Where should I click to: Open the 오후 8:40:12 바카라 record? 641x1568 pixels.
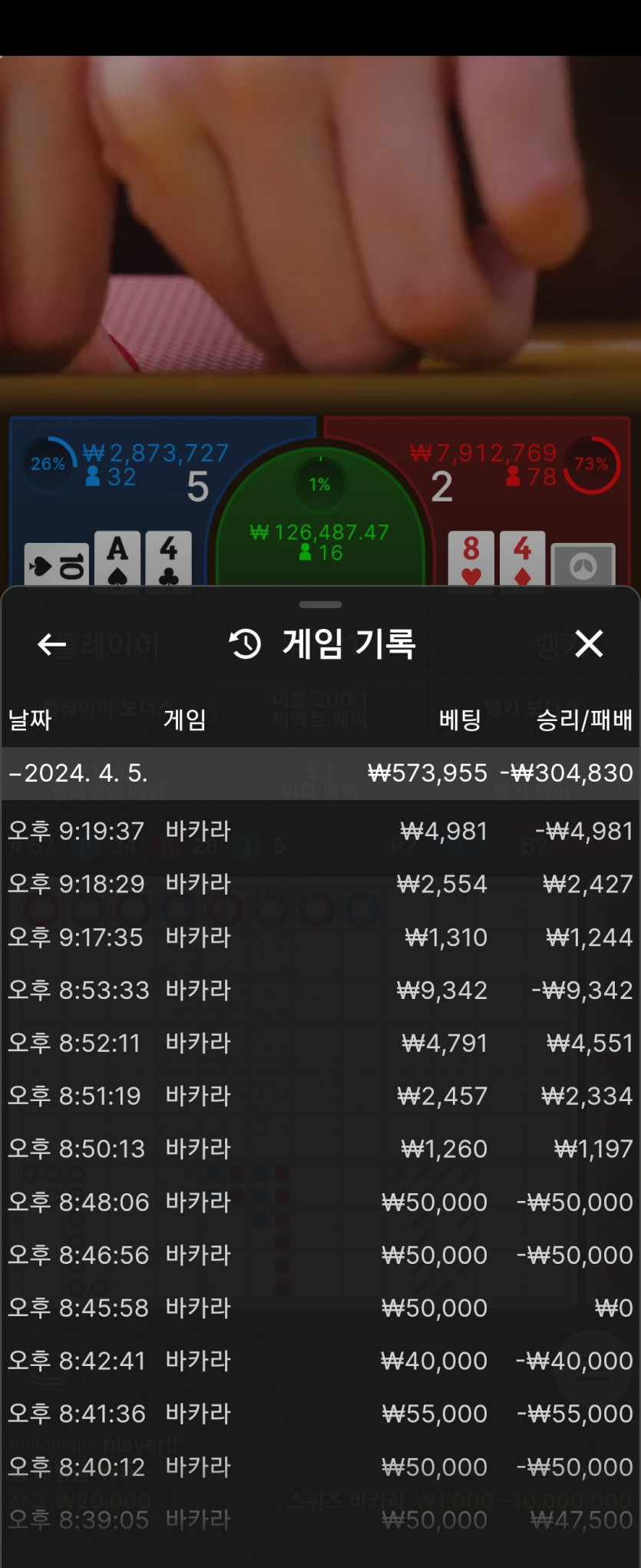319,1467
